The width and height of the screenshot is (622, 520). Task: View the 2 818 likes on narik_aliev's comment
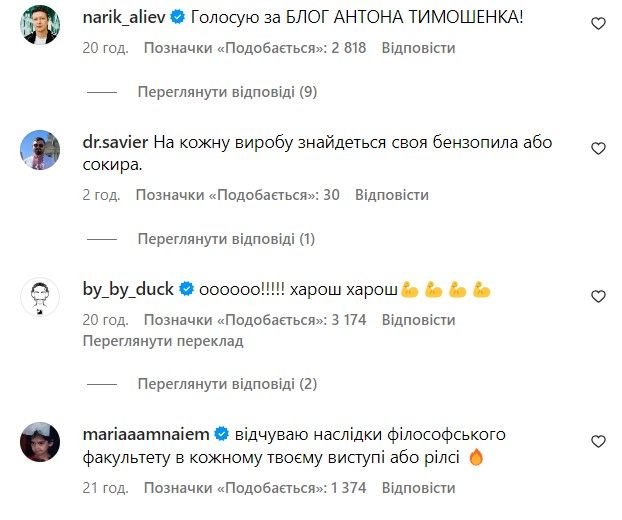pos(255,47)
